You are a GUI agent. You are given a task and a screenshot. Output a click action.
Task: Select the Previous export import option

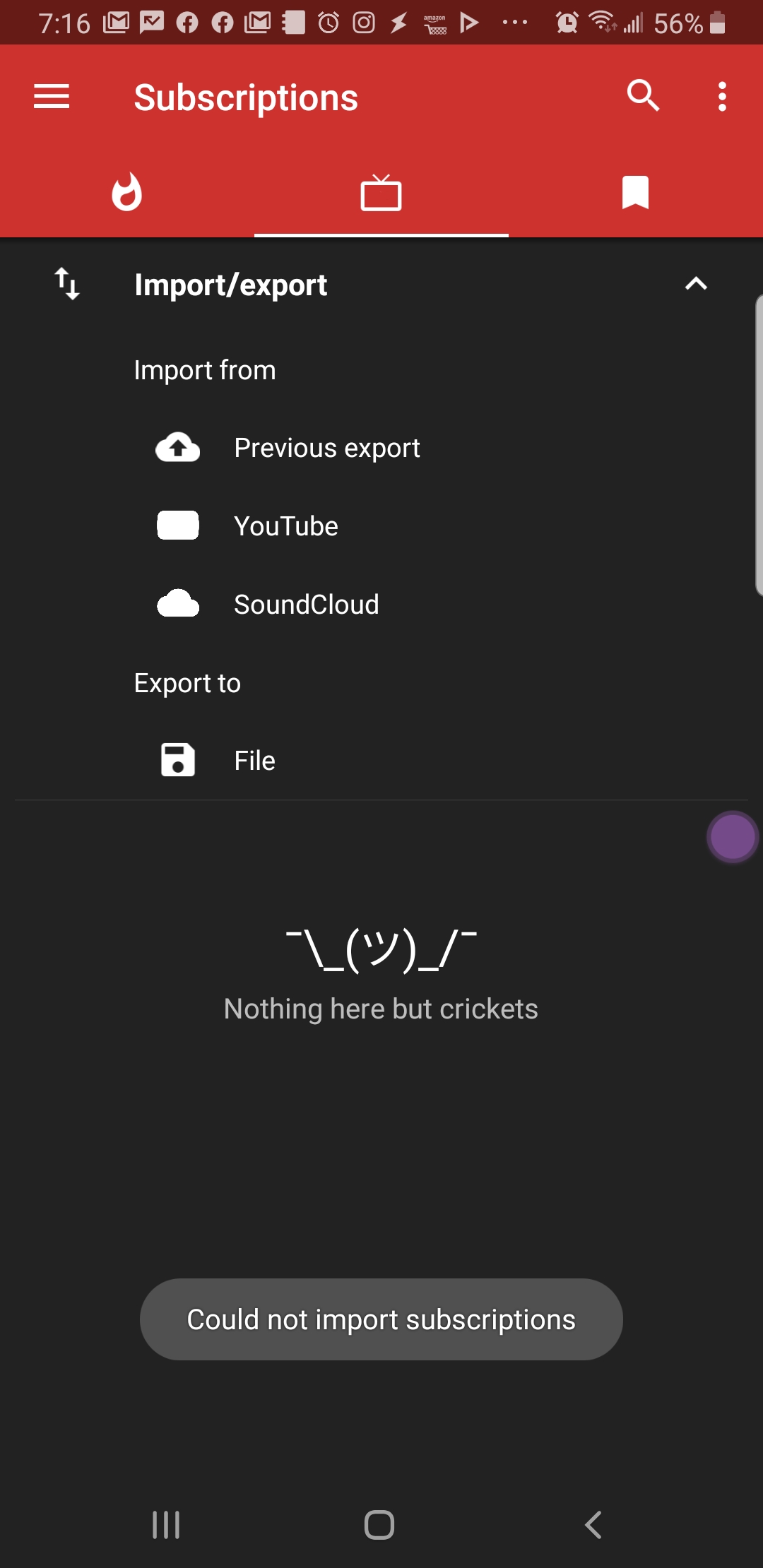(x=326, y=447)
